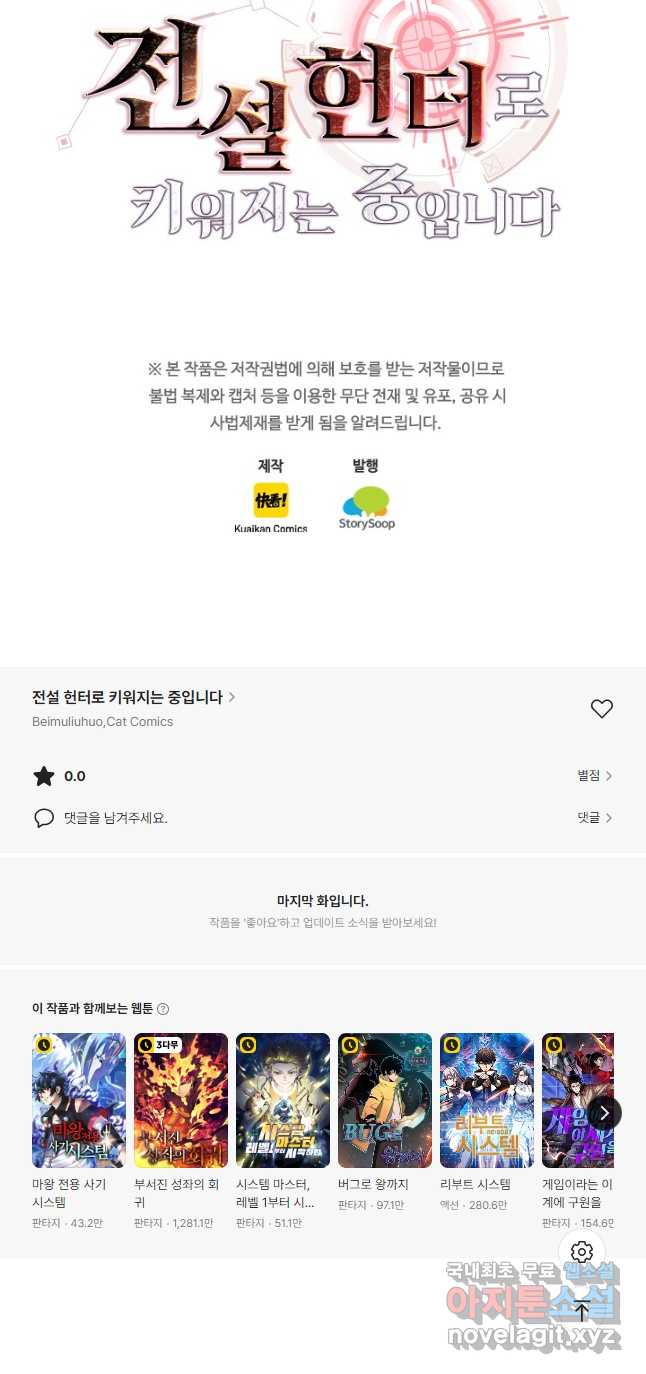
Task: Open 마왕 전용 사기 시스템 webtoon
Action: tap(79, 1100)
